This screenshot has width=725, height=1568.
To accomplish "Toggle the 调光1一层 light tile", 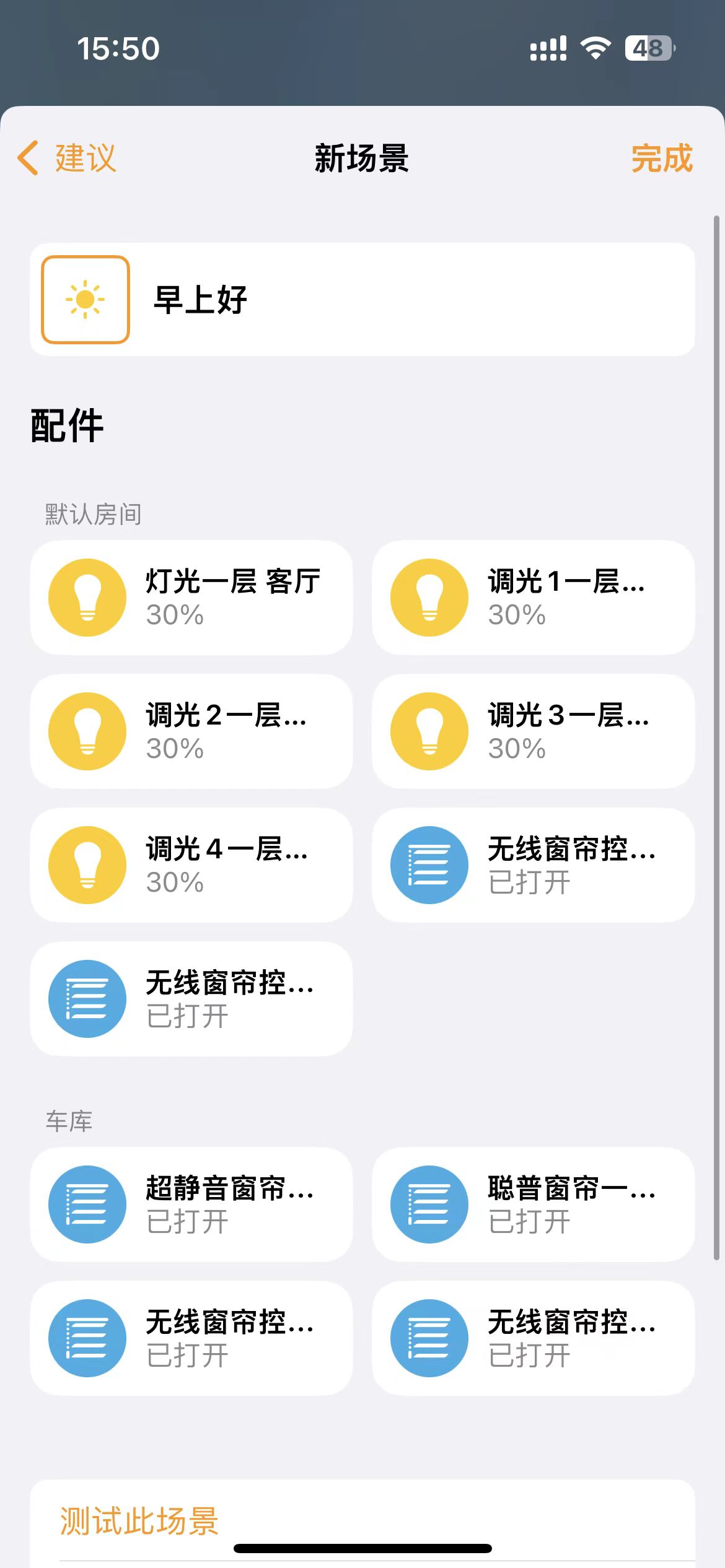I will coord(534,598).
